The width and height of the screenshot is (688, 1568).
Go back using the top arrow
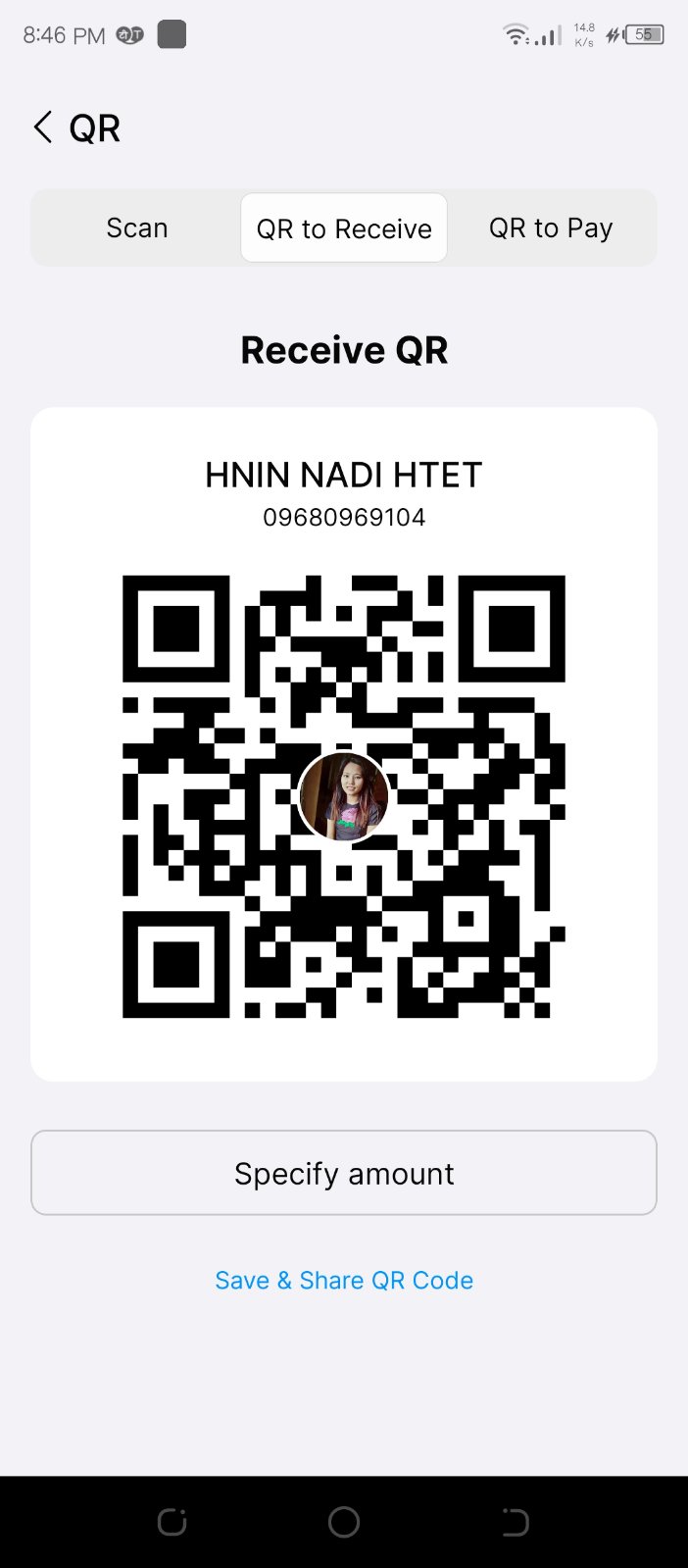[x=43, y=127]
